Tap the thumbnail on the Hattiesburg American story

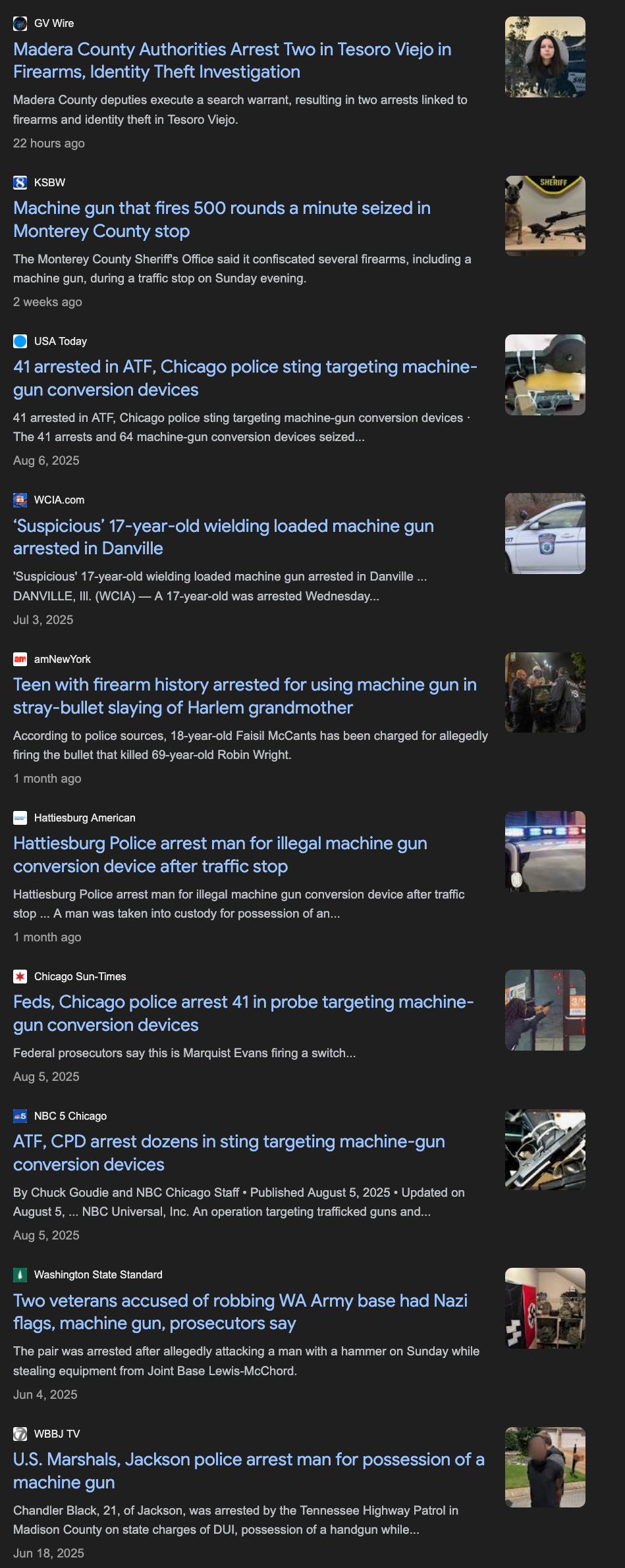[545, 851]
